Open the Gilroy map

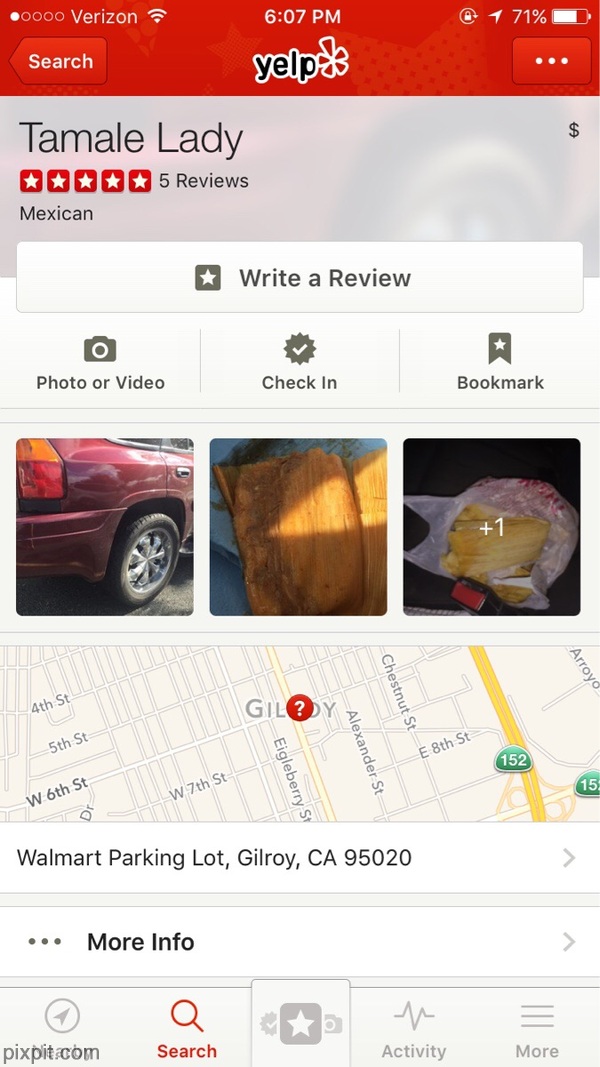pyautogui.click(x=300, y=735)
